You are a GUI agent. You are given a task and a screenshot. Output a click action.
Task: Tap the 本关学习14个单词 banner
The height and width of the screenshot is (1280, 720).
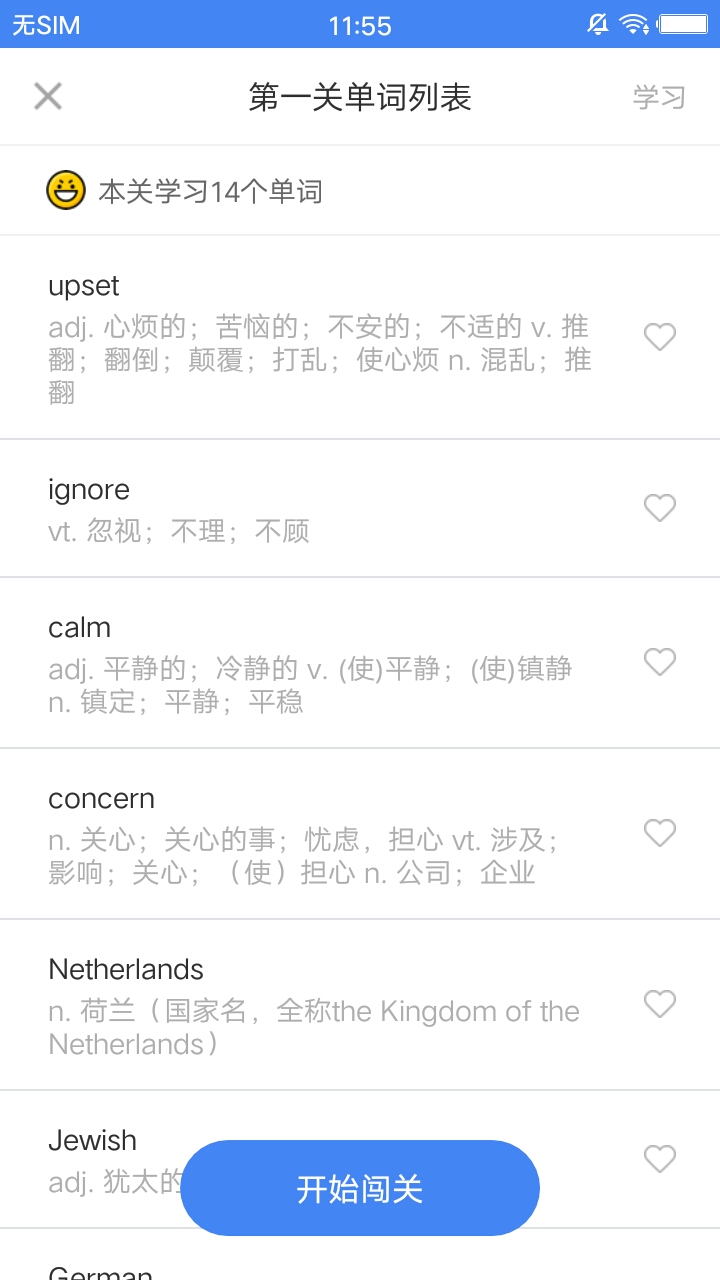[x=210, y=190]
